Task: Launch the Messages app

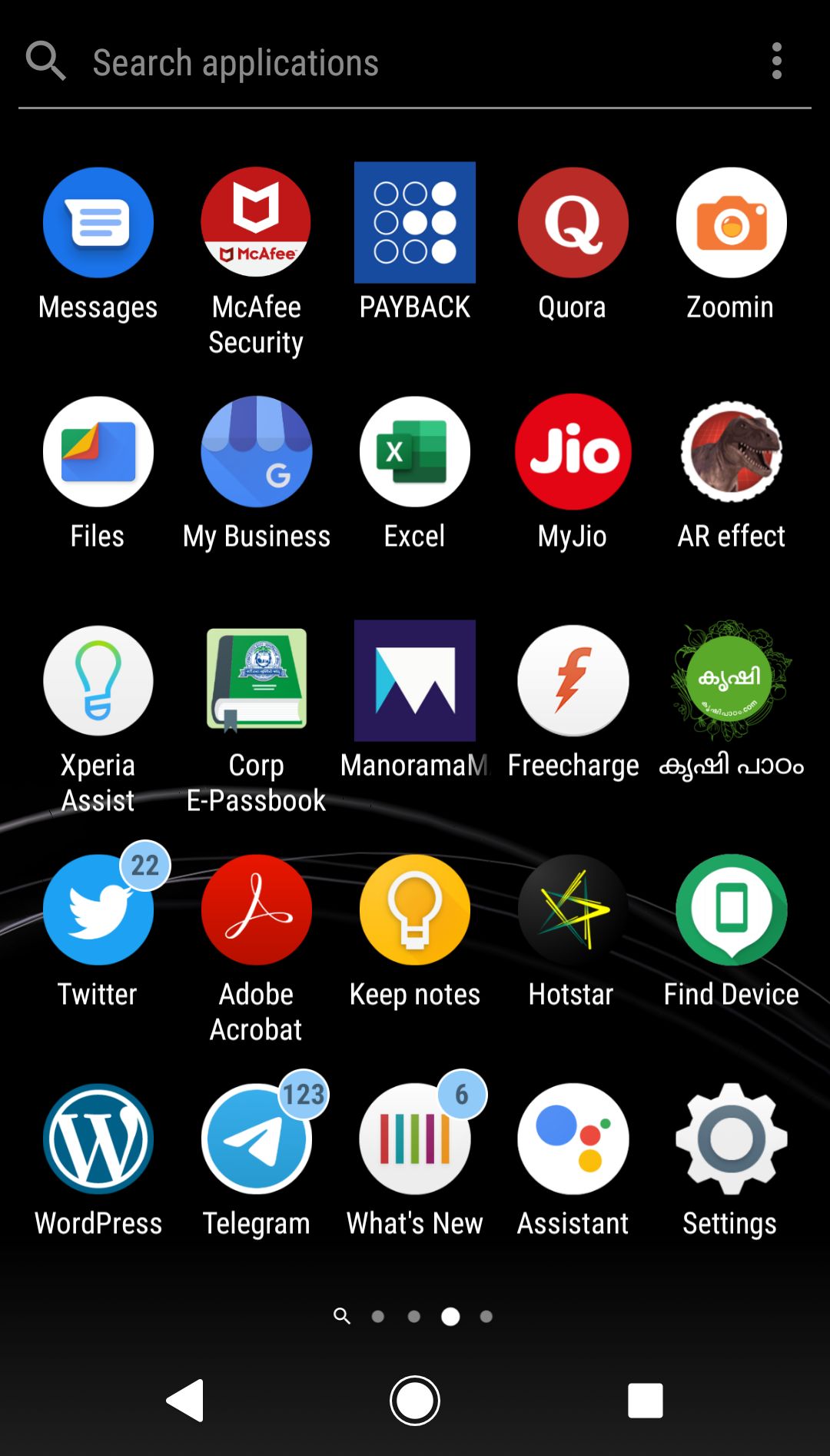Action: pyautogui.click(x=98, y=223)
